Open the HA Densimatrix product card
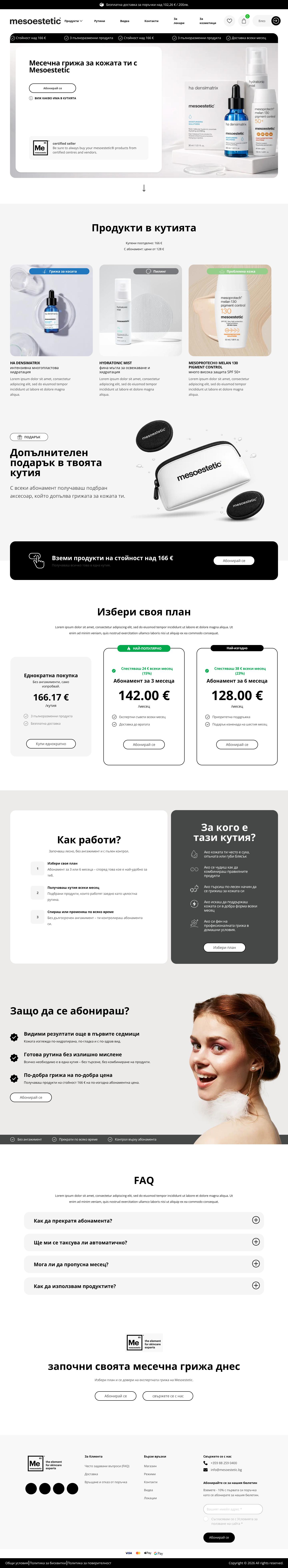 [x=51, y=310]
